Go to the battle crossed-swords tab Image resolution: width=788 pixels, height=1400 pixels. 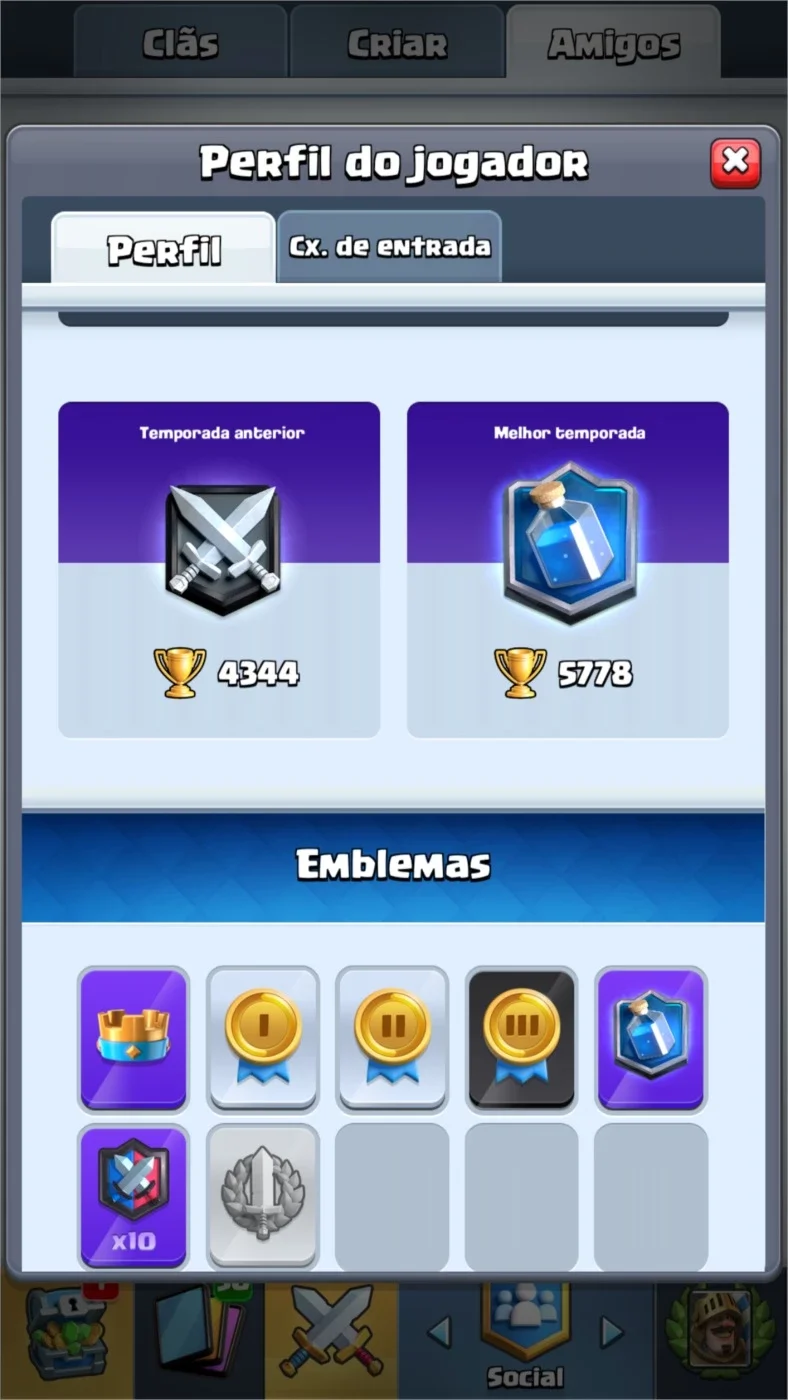331,1332
